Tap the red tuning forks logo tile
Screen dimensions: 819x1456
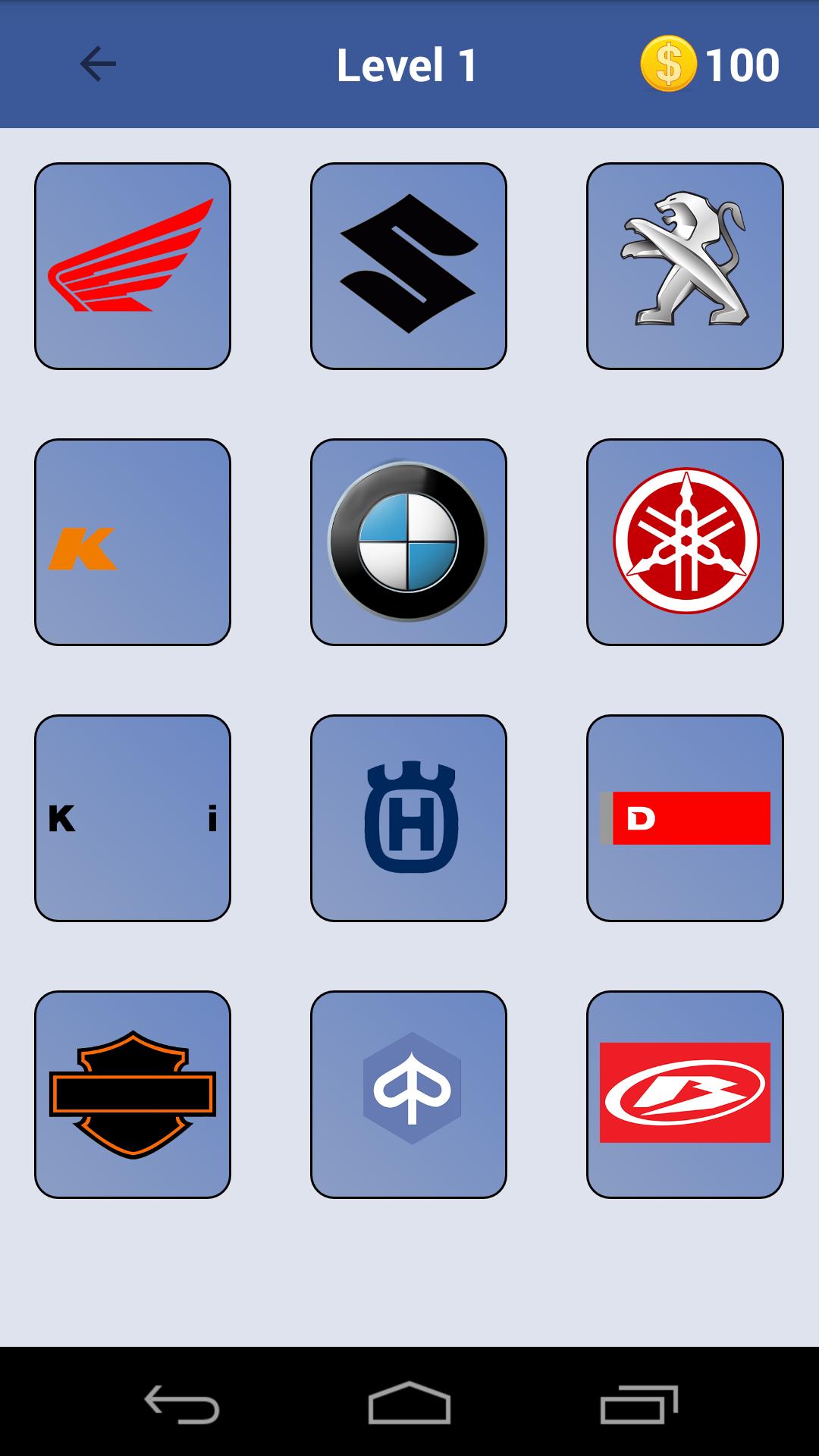coord(685,542)
